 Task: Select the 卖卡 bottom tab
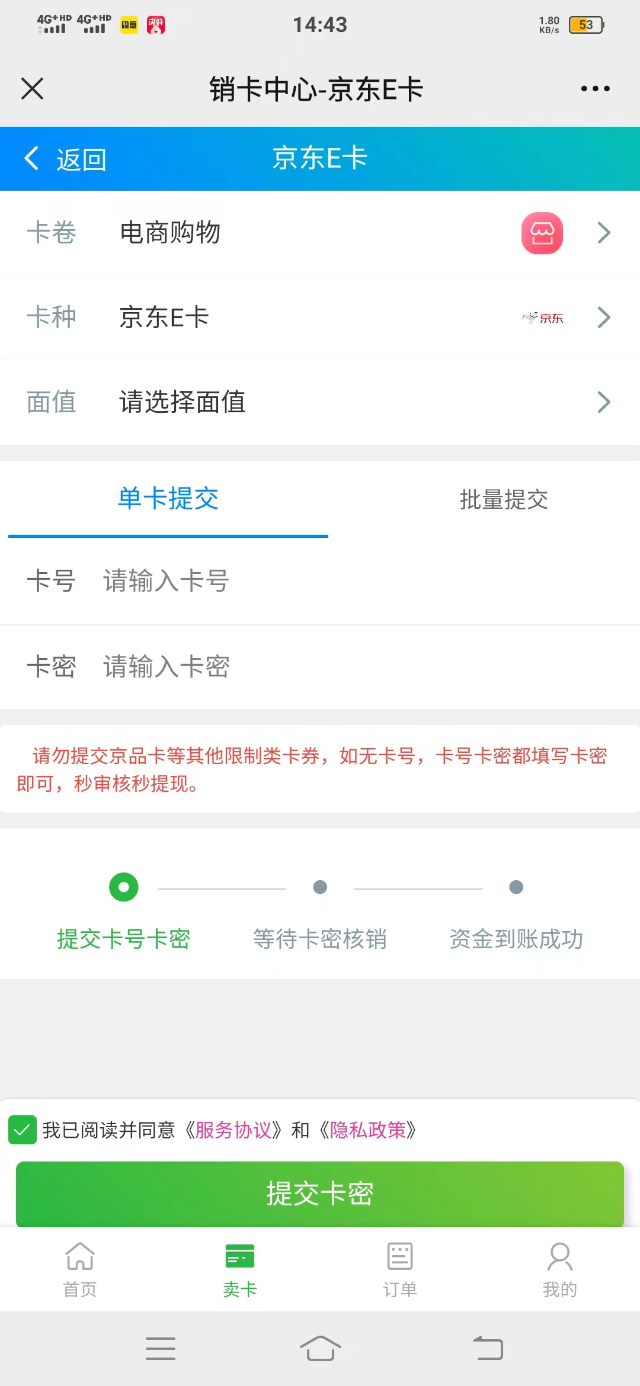(240, 1270)
